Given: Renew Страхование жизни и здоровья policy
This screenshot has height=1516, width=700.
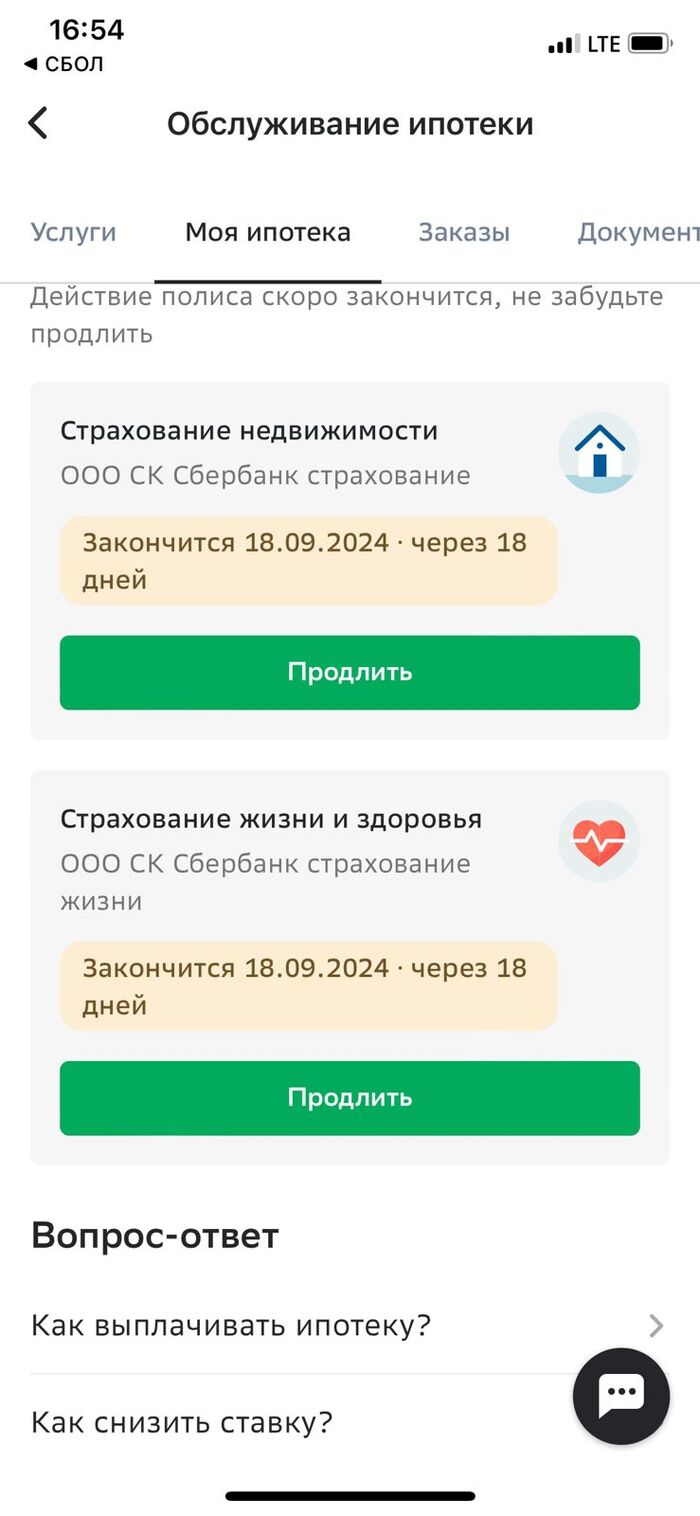Looking at the screenshot, I should click(x=349, y=1097).
